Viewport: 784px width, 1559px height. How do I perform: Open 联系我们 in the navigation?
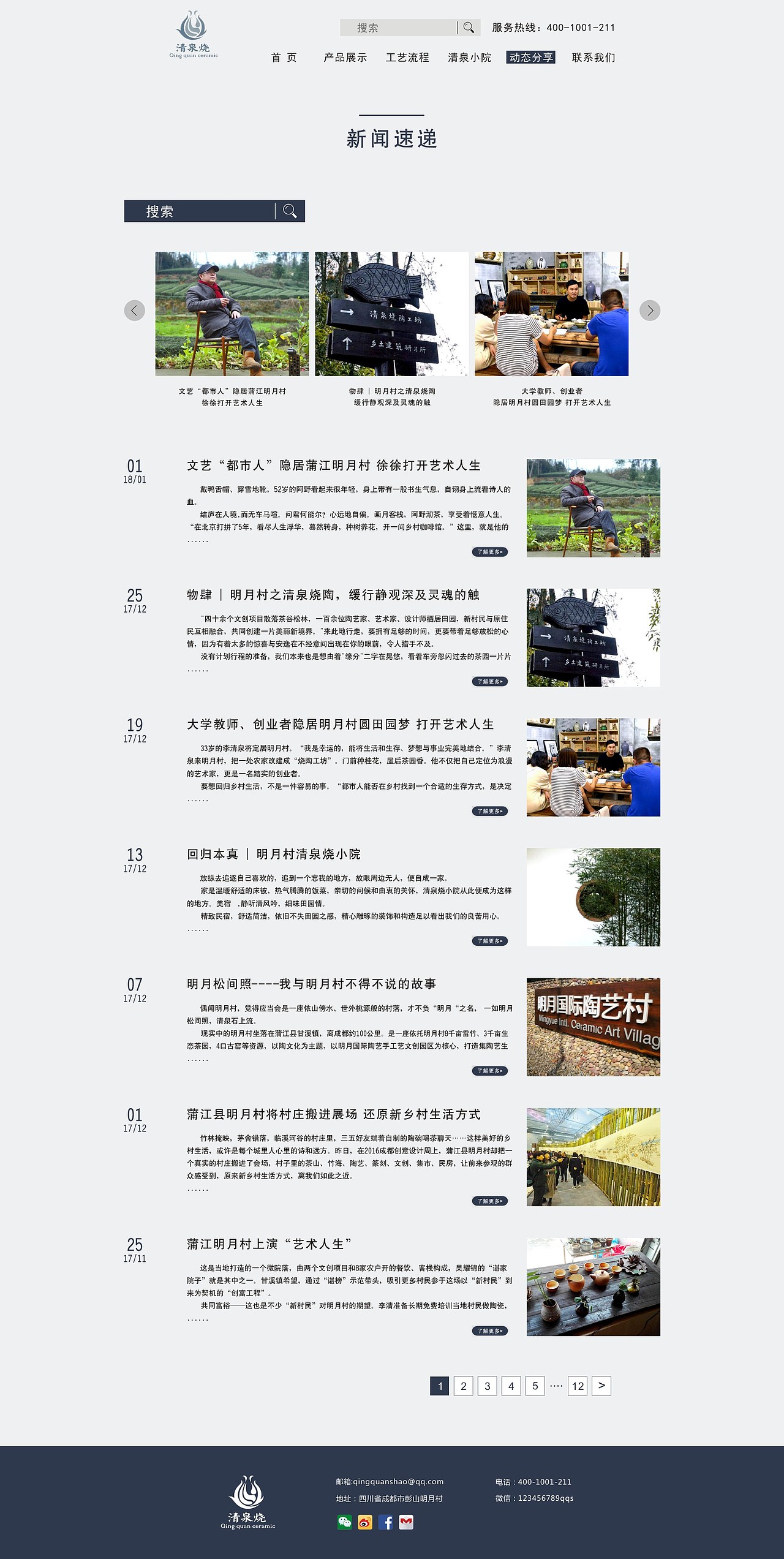(x=594, y=58)
